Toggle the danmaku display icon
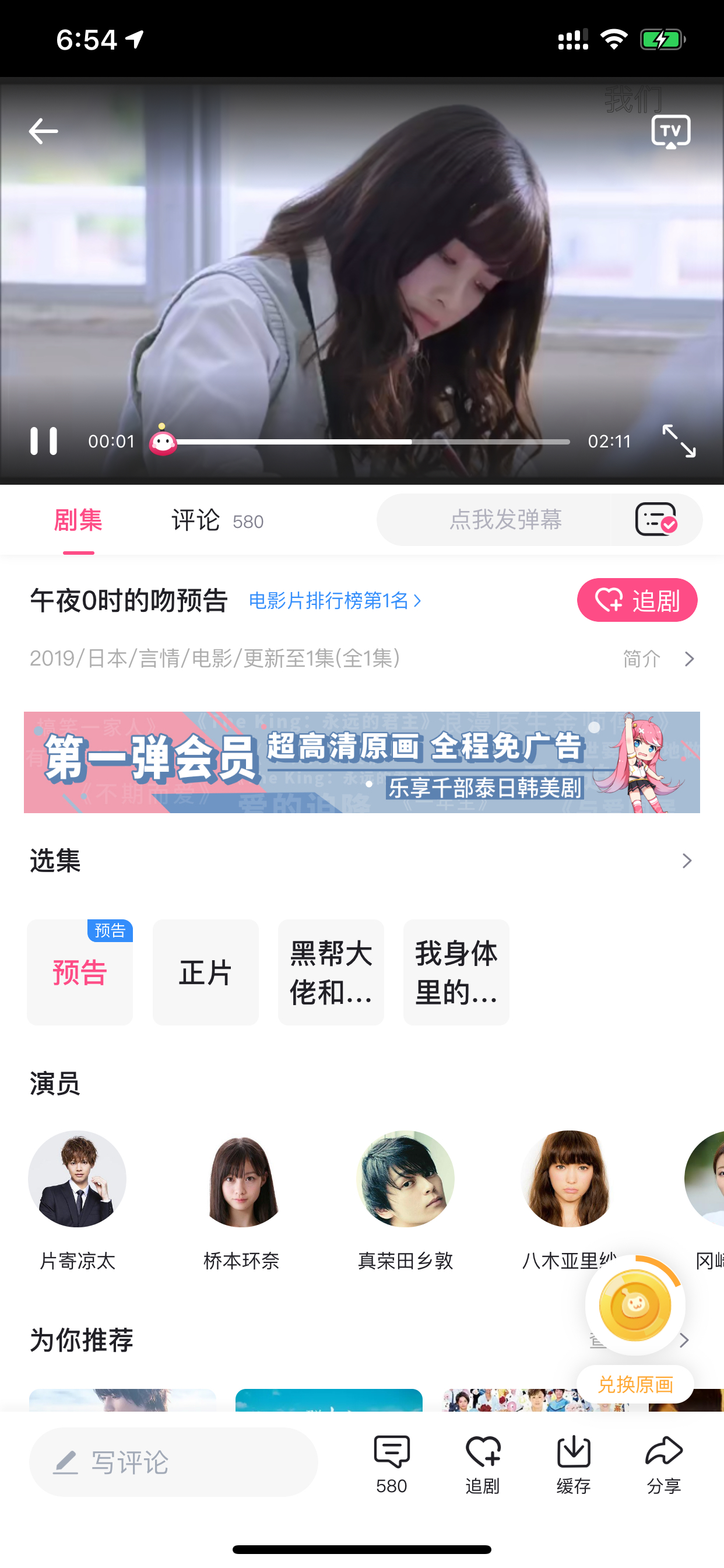The image size is (724, 1568). [656, 519]
